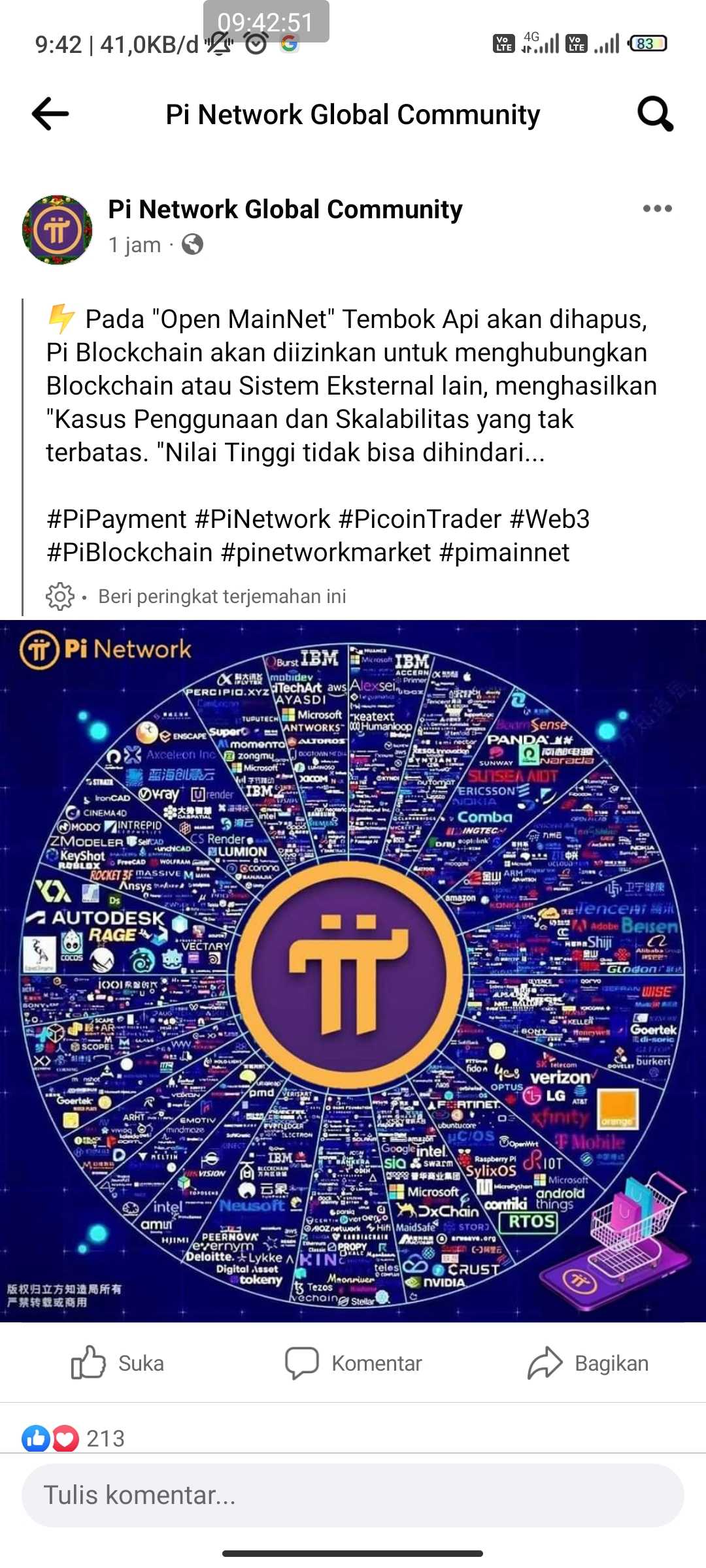Go back using the arrow
Screen dimensions: 706x1568
tap(50, 114)
